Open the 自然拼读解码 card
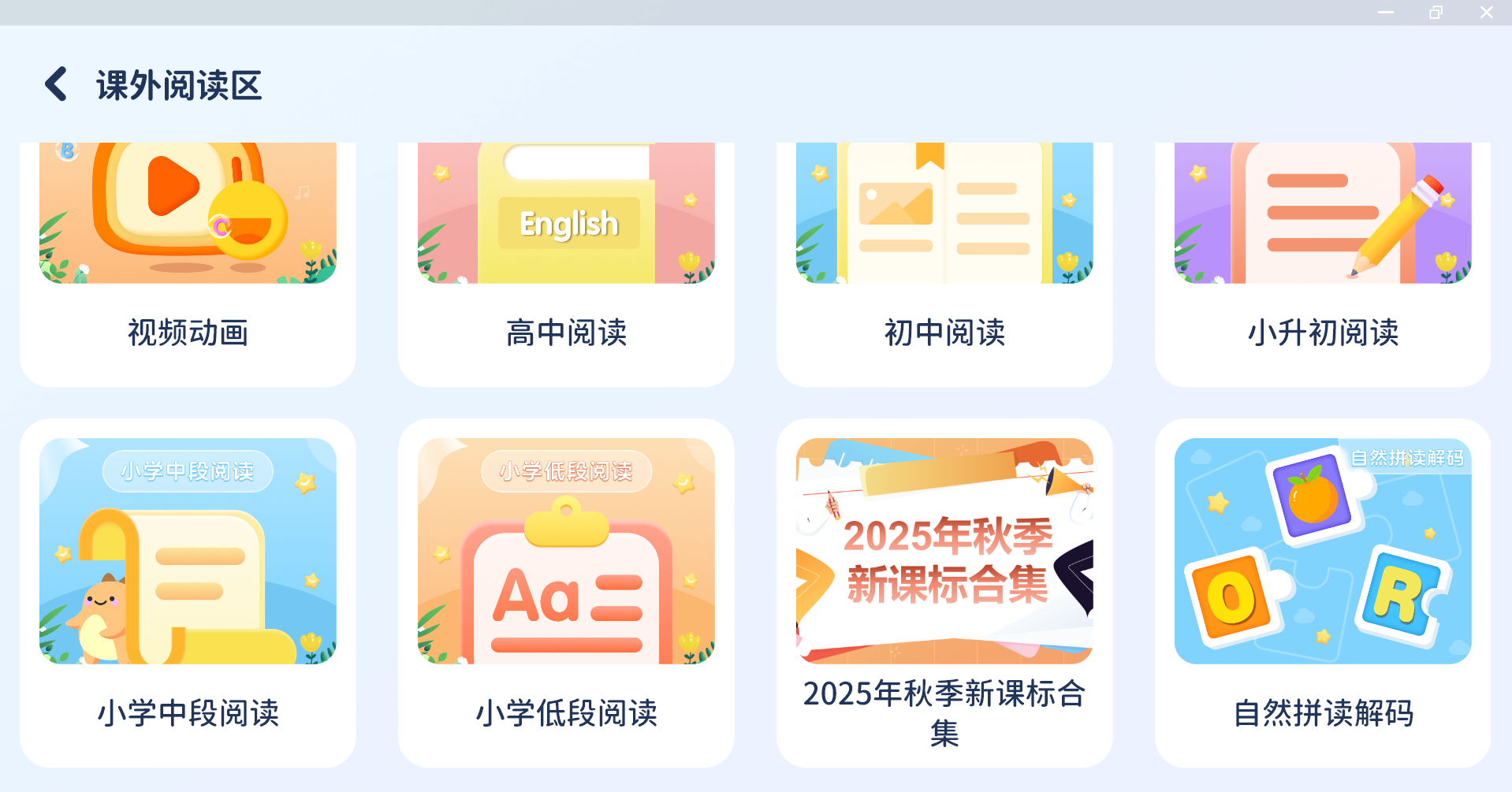 coord(1323,591)
